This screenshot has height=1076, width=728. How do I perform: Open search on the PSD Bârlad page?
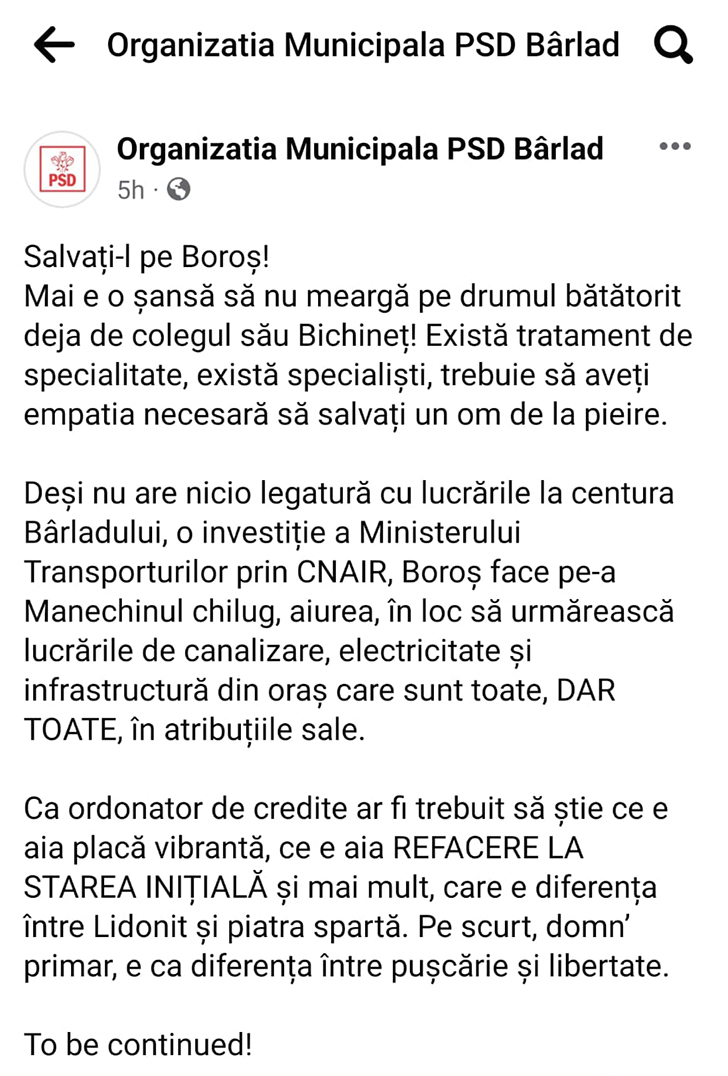click(671, 45)
